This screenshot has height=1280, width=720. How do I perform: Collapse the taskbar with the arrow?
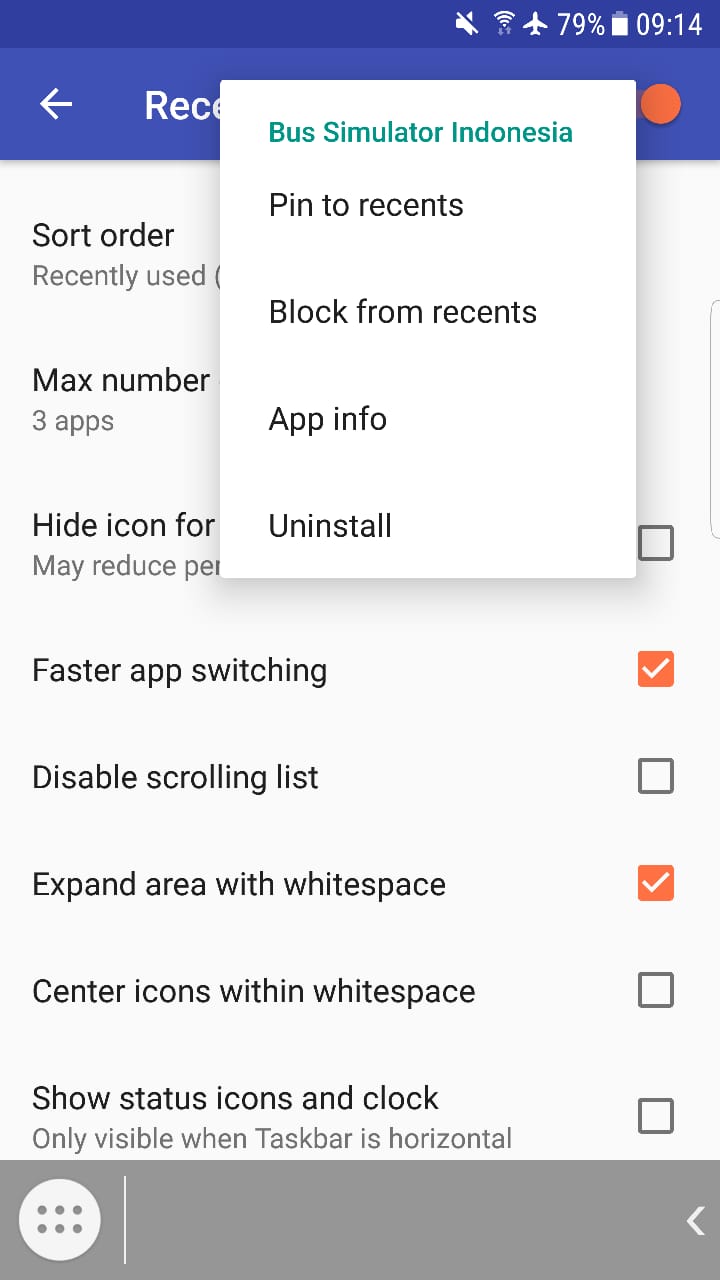click(x=695, y=1220)
